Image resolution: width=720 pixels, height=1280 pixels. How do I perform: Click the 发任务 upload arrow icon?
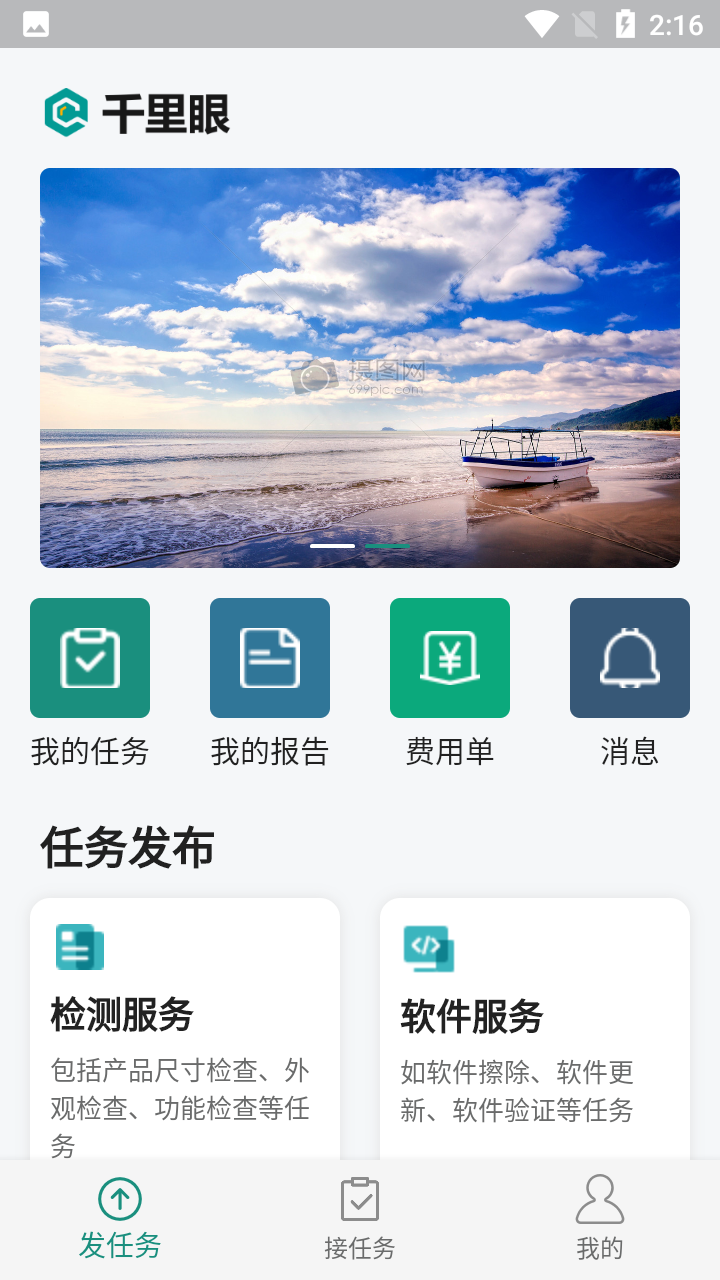click(119, 1198)
